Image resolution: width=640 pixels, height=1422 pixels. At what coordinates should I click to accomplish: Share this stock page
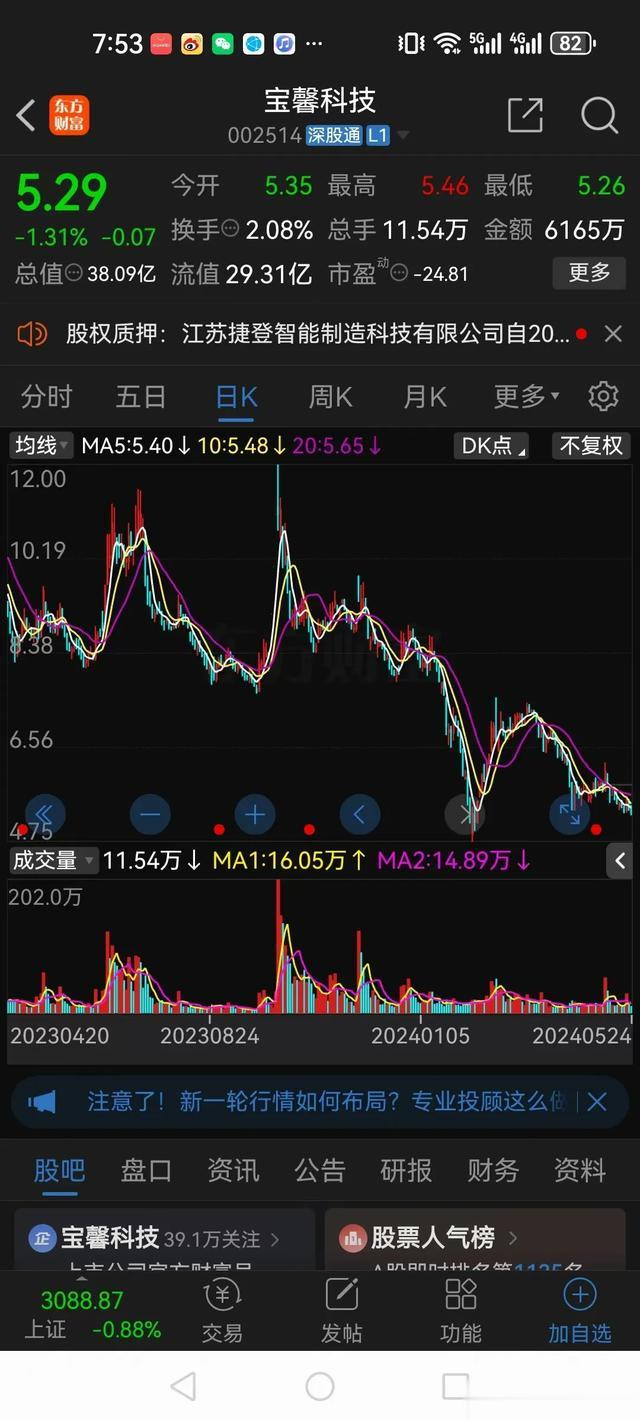point(525,115)
